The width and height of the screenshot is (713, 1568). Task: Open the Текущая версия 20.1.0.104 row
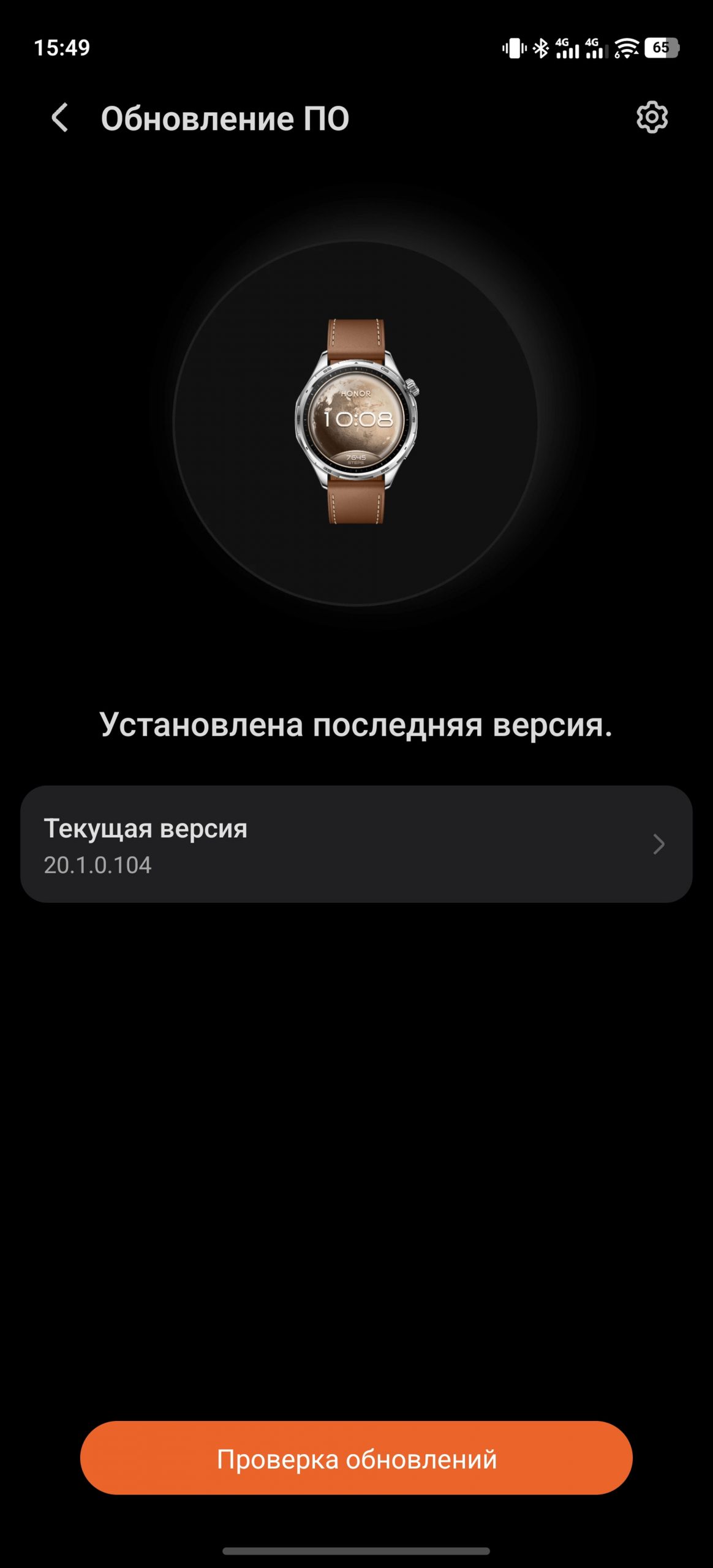(356, 844)
